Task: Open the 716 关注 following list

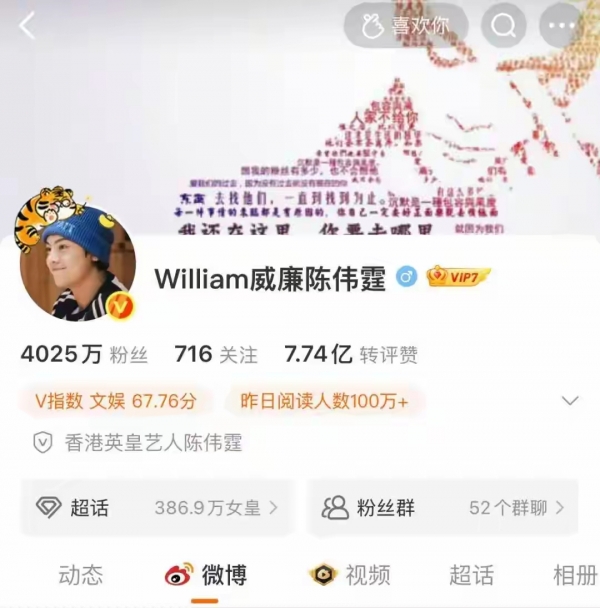Action: (x=215, y=354)
